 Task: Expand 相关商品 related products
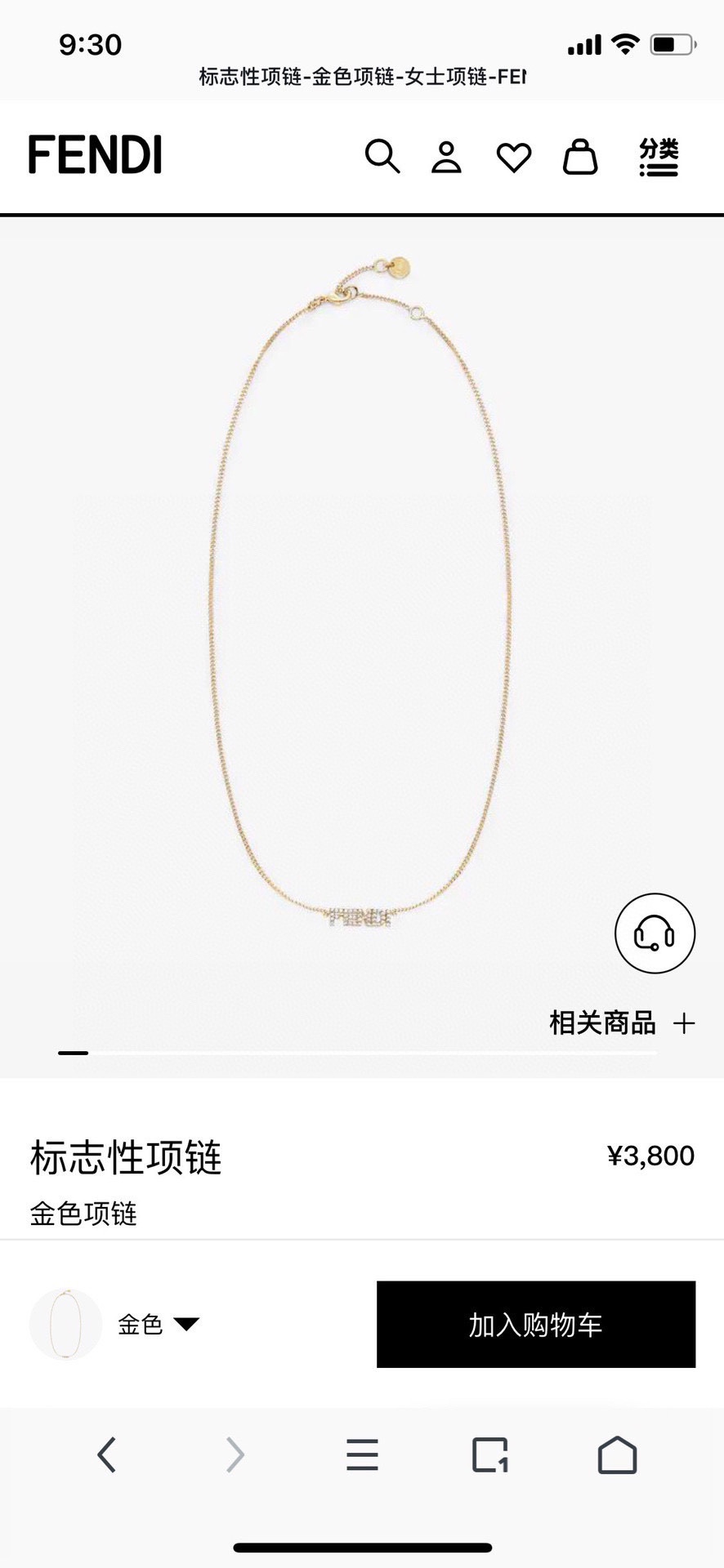[622, 1022]
